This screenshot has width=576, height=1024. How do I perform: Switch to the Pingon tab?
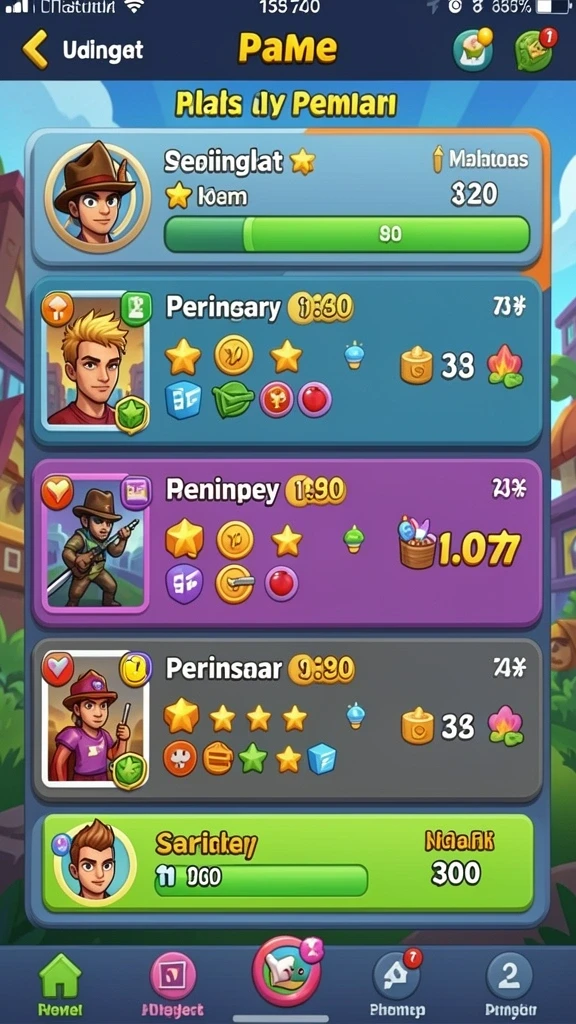pos(509,985)
